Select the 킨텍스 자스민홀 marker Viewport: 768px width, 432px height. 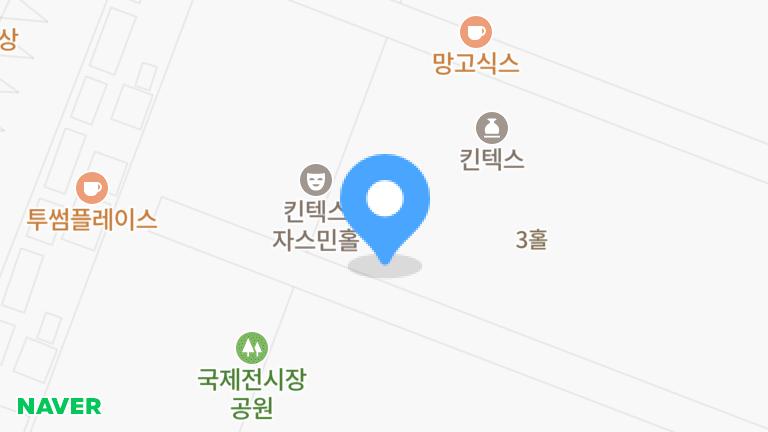(x=316, y=180)
